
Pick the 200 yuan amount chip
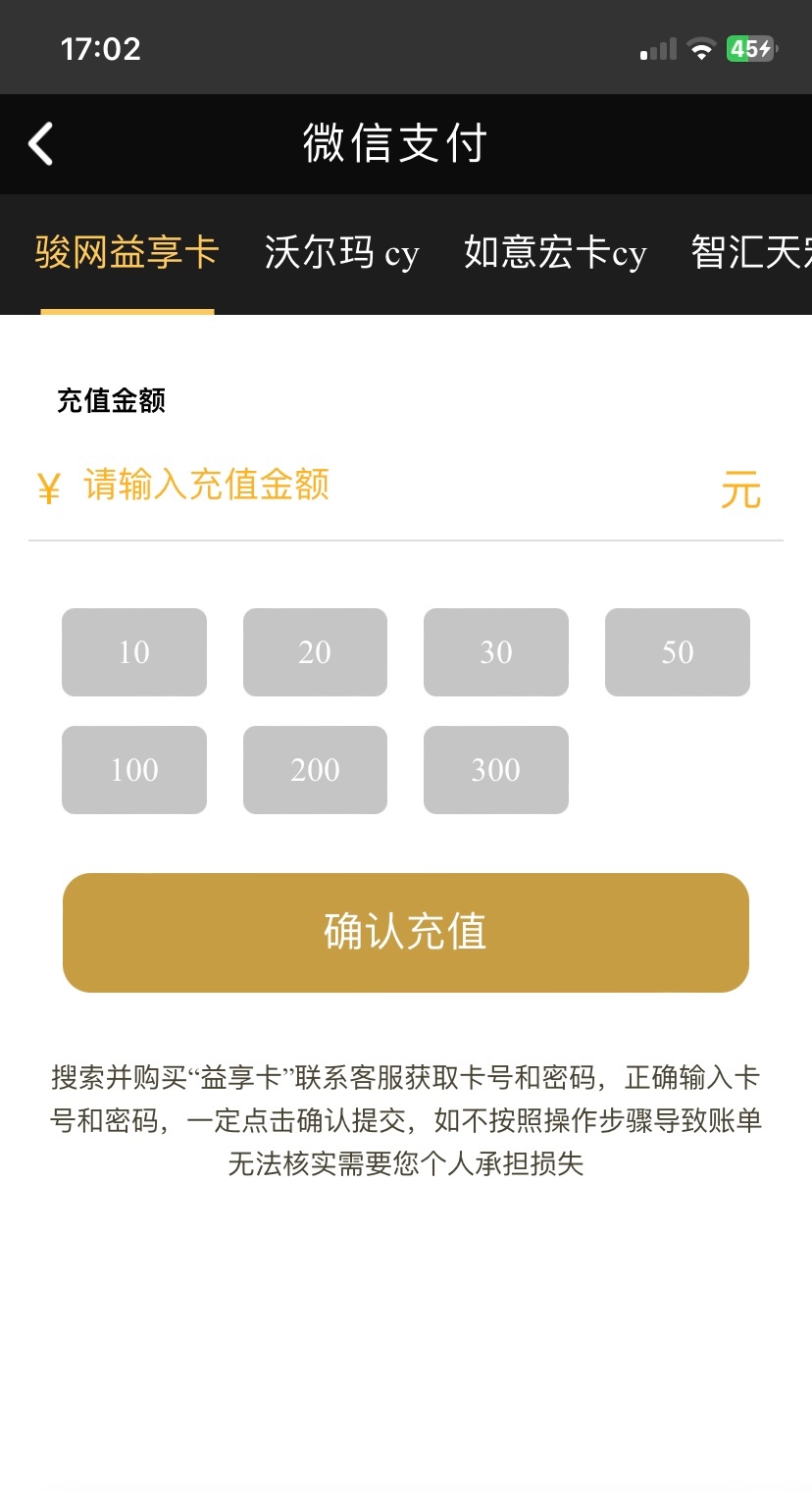[315, 770]
